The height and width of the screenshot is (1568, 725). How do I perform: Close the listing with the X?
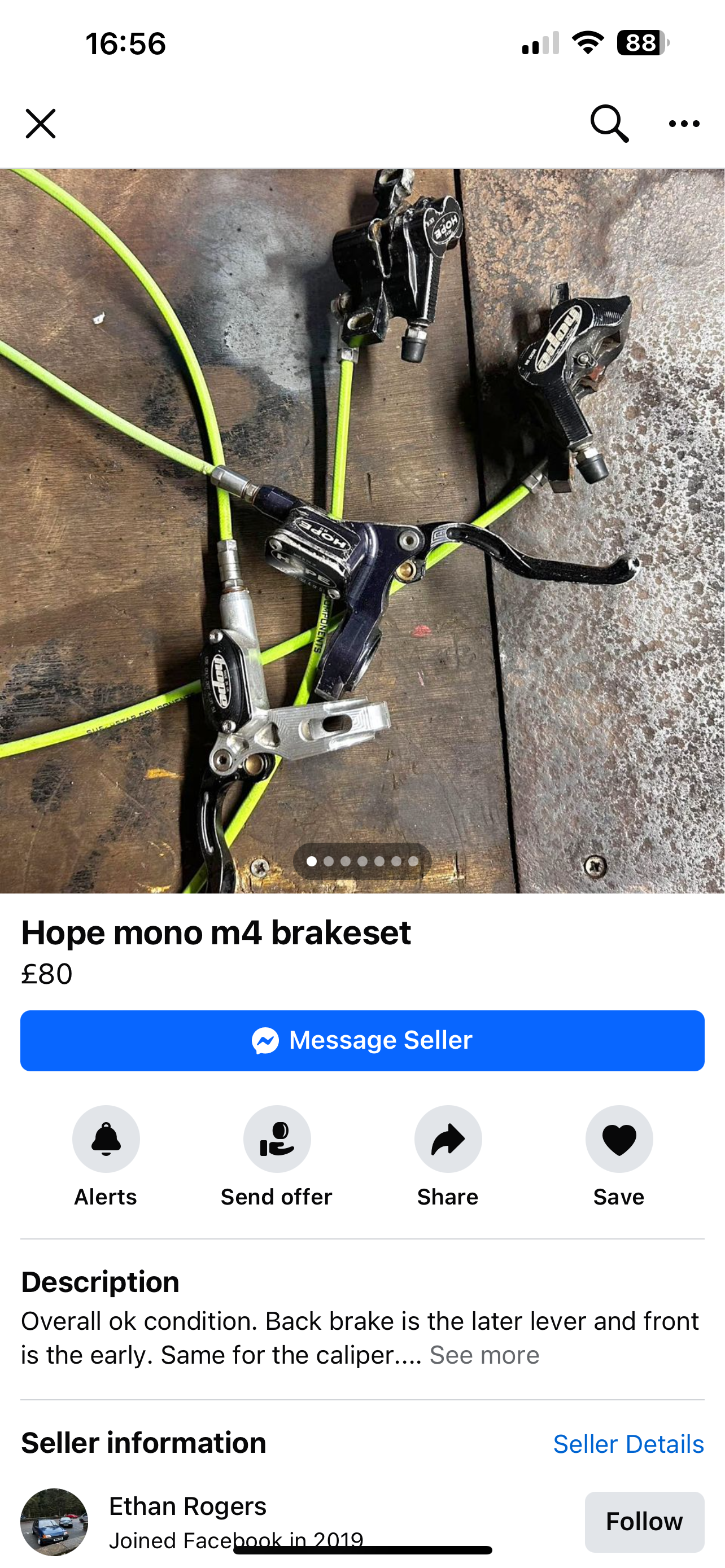coord(41,124)
